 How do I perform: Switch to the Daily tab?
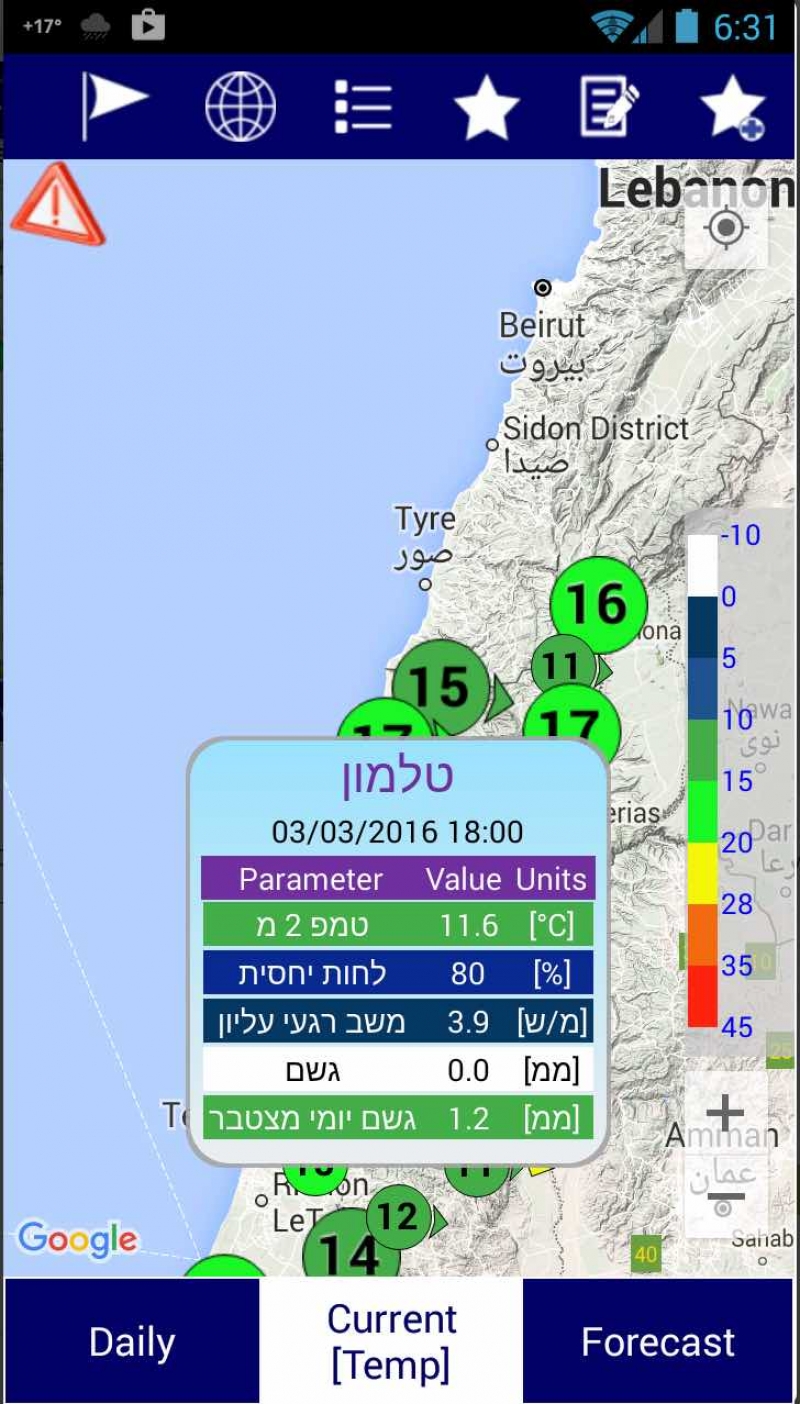[x=132, y=1341]
